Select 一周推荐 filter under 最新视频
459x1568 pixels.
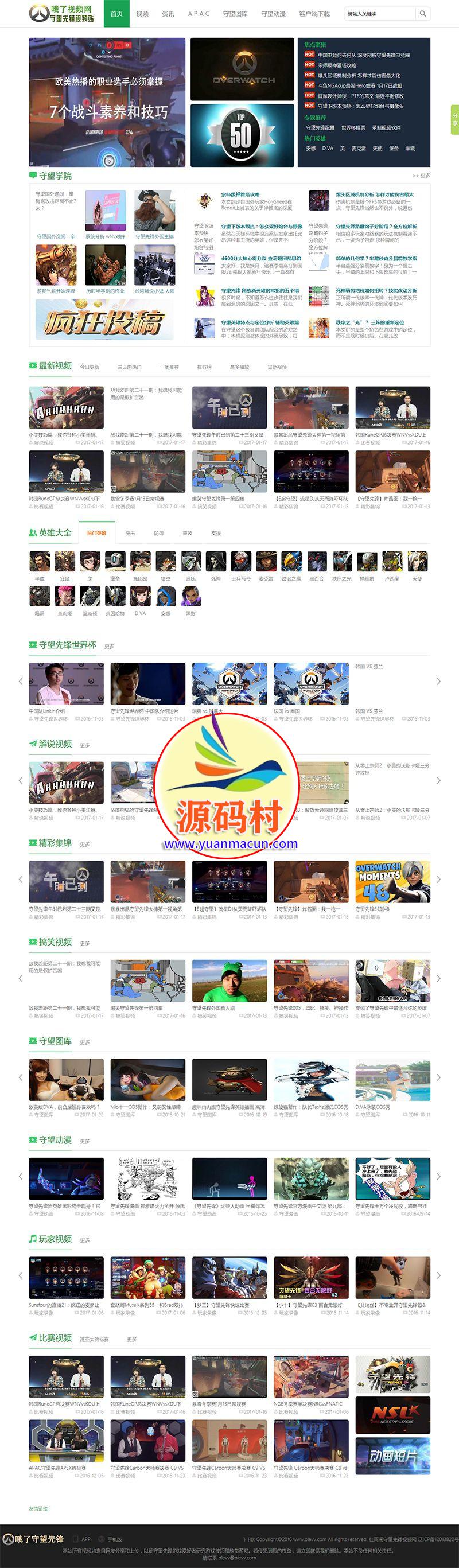[x=169, y=367]
